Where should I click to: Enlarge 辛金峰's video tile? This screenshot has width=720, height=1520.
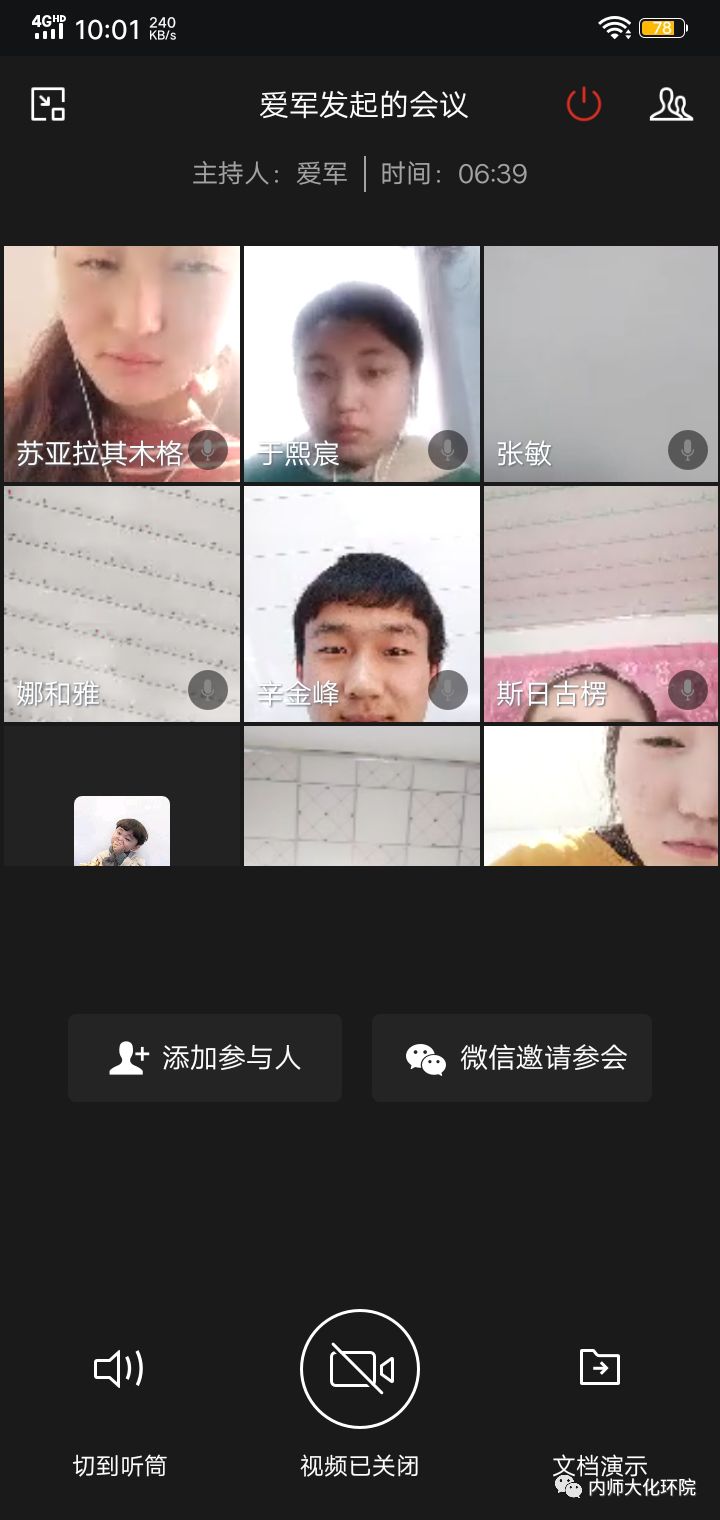coord(362,604)
